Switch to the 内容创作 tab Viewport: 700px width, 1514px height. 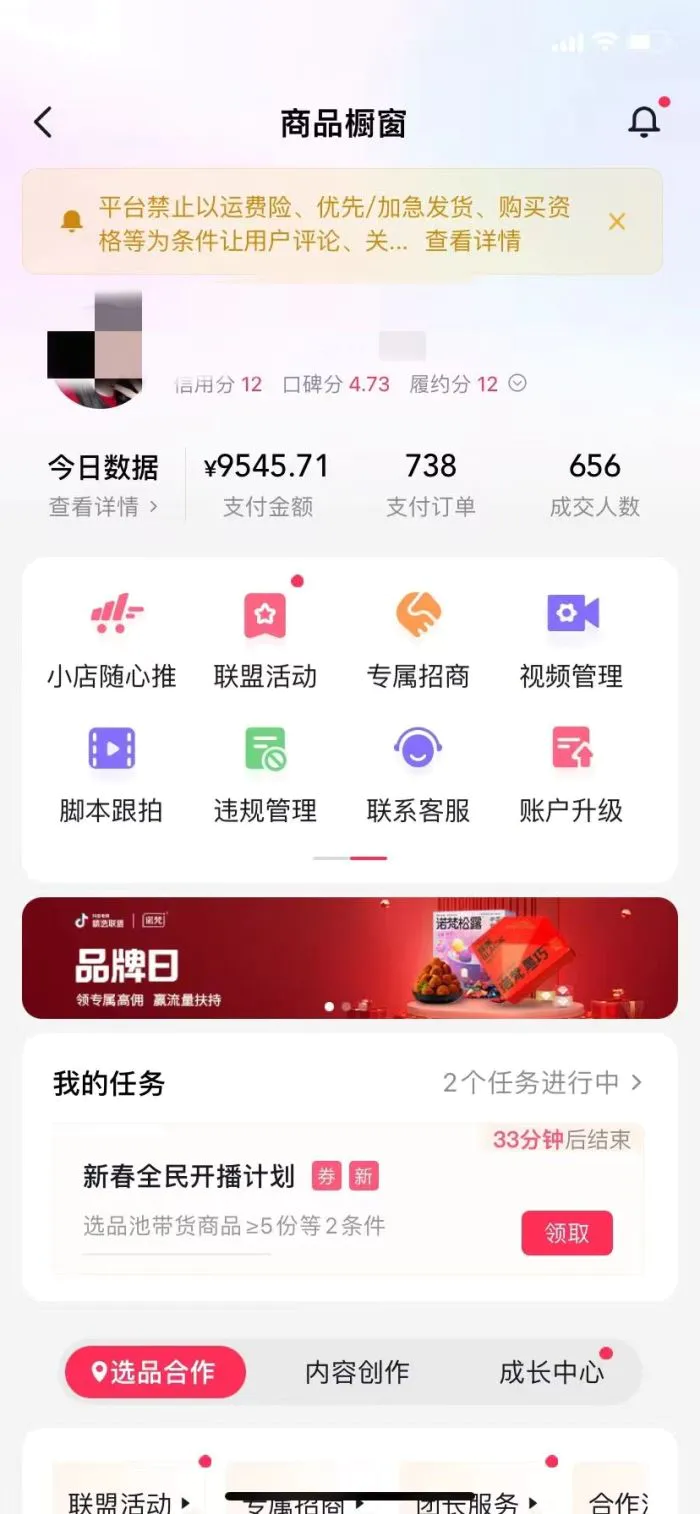click(x=357, y=1372)
